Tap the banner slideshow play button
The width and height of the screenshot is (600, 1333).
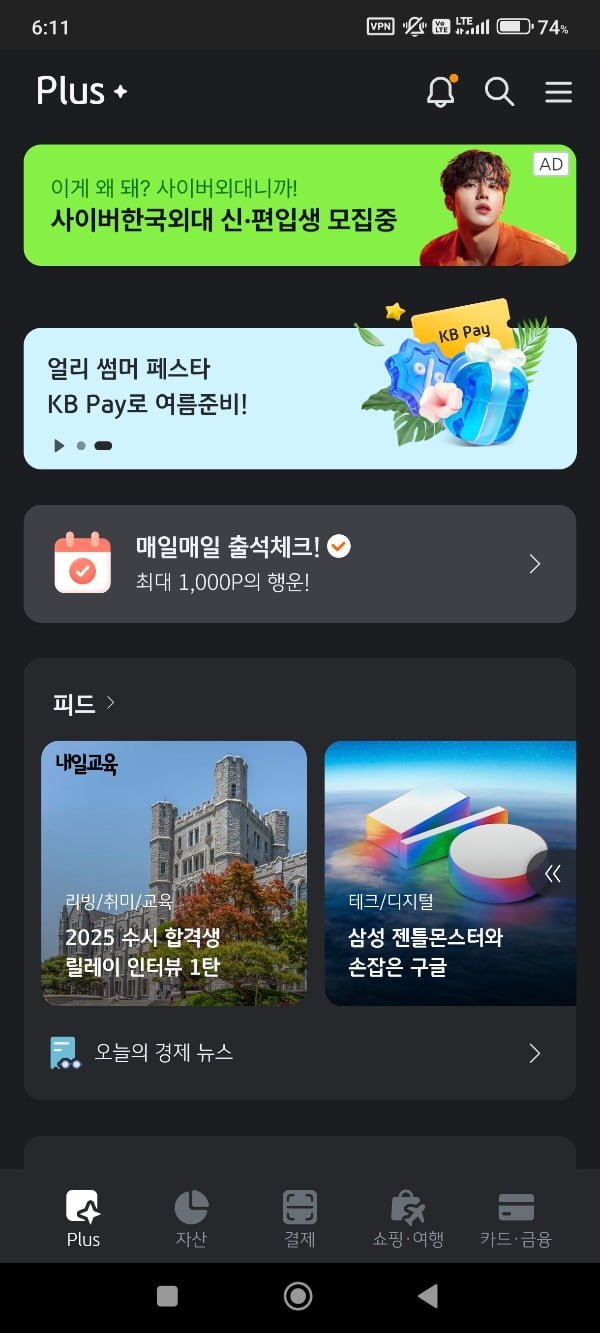tap(59, 446)
